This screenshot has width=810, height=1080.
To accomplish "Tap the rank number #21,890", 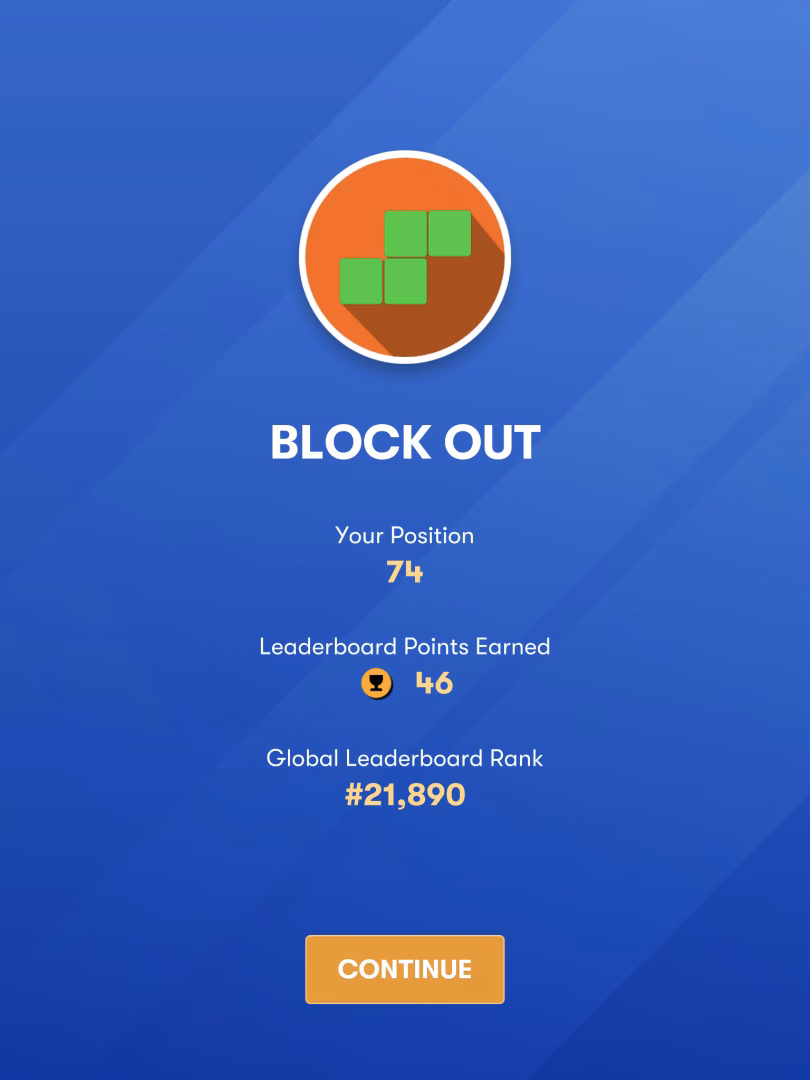I will [403, 794].
